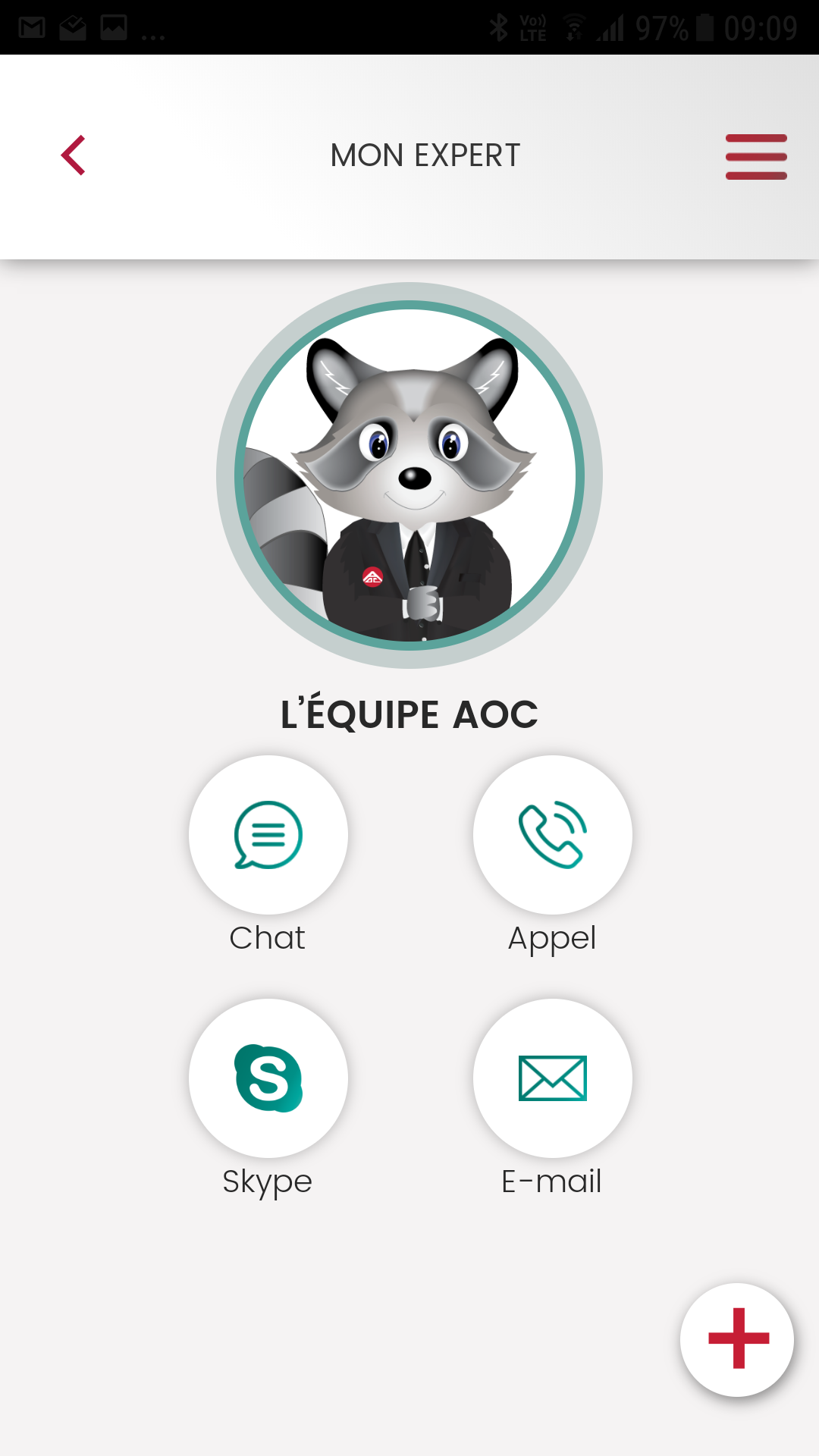The width and height of the screenshot is (819, 1456).
Task: Go back using the chevron arrow
Action: pyautogui.click(x=73, y=155)
